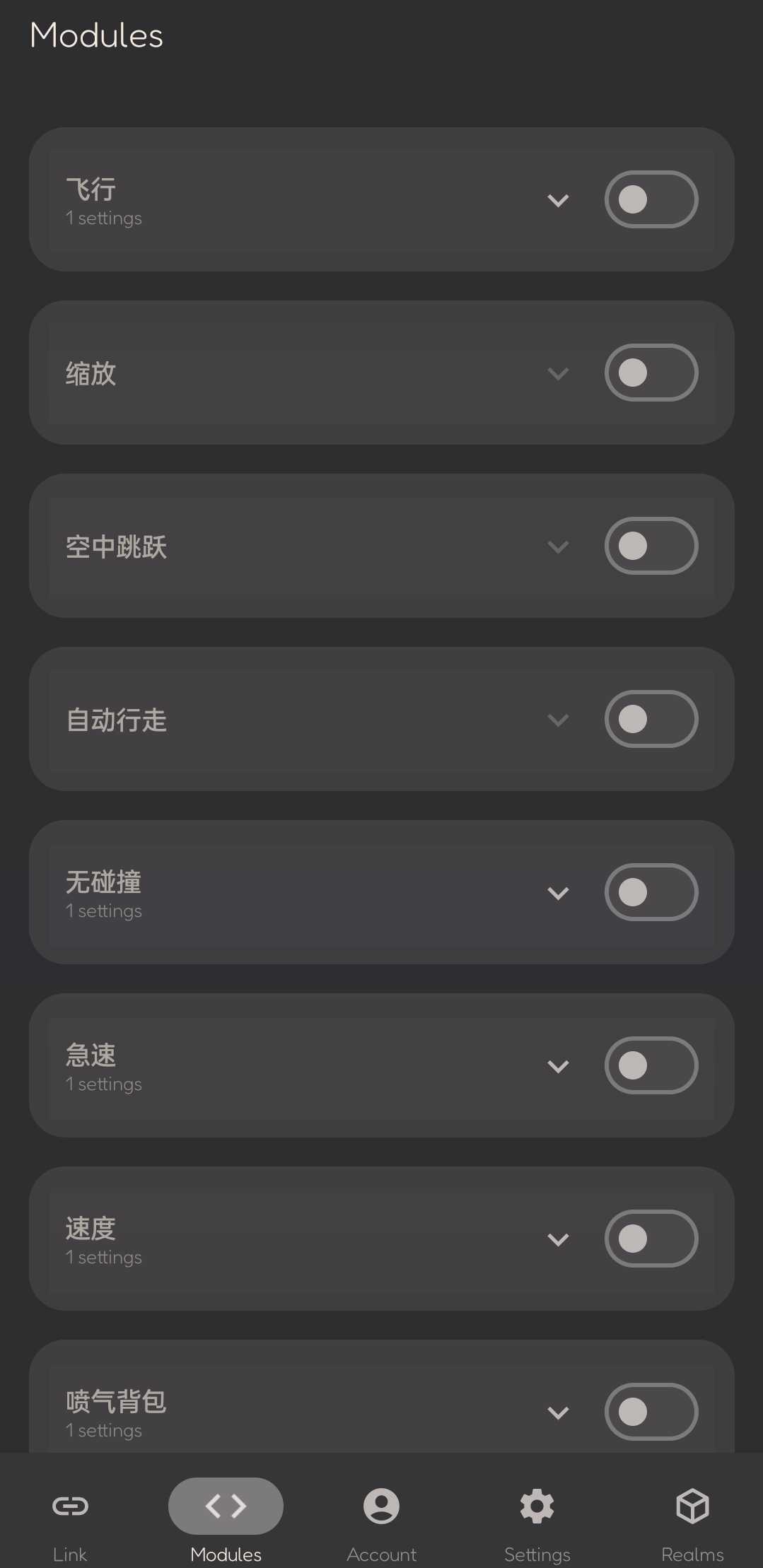
Task: Expand 无碰撞 settings with the chevron
Action: click(558, 894)
